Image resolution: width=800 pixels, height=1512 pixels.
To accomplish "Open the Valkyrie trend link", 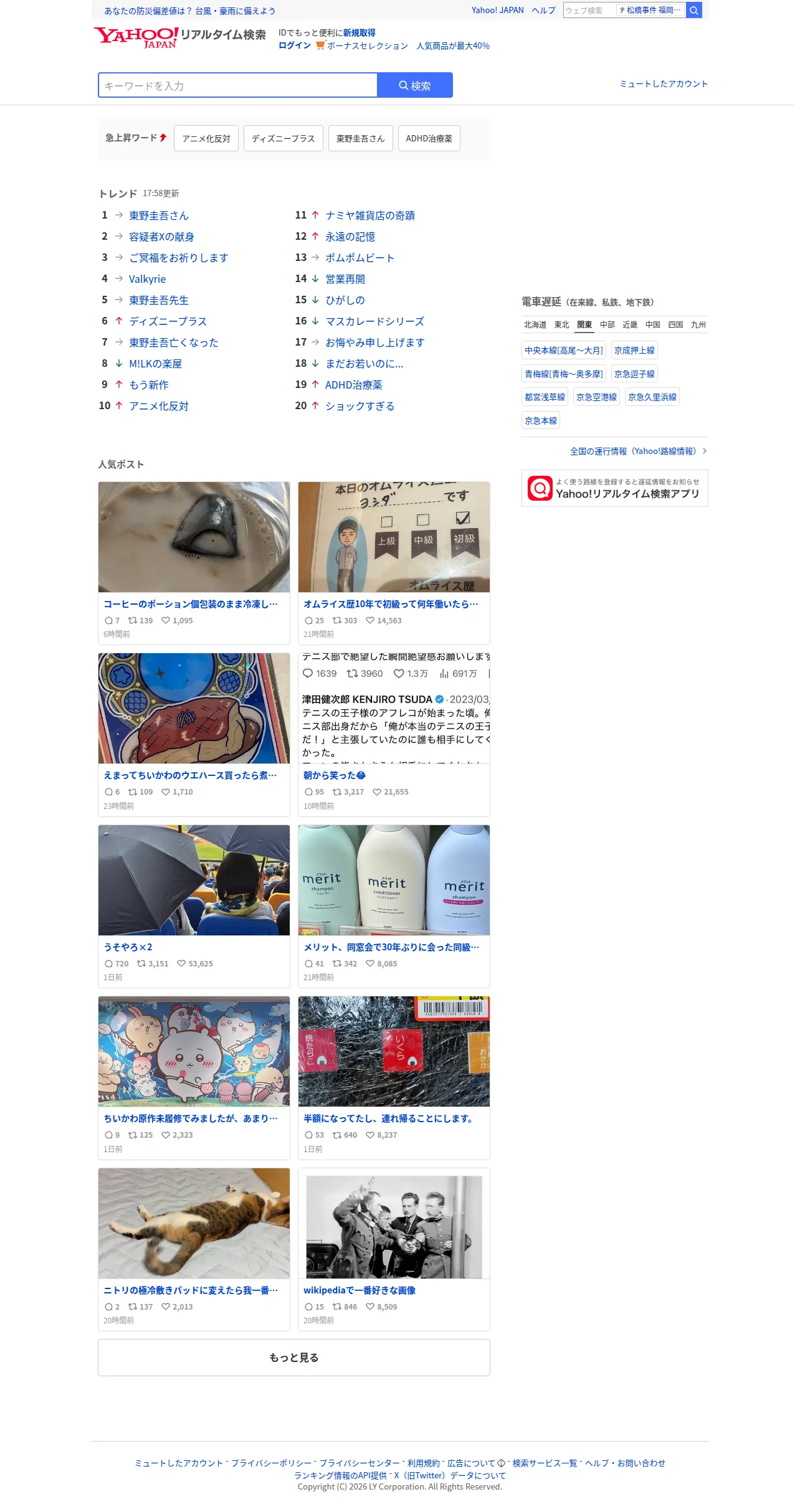I will (147, 279).
